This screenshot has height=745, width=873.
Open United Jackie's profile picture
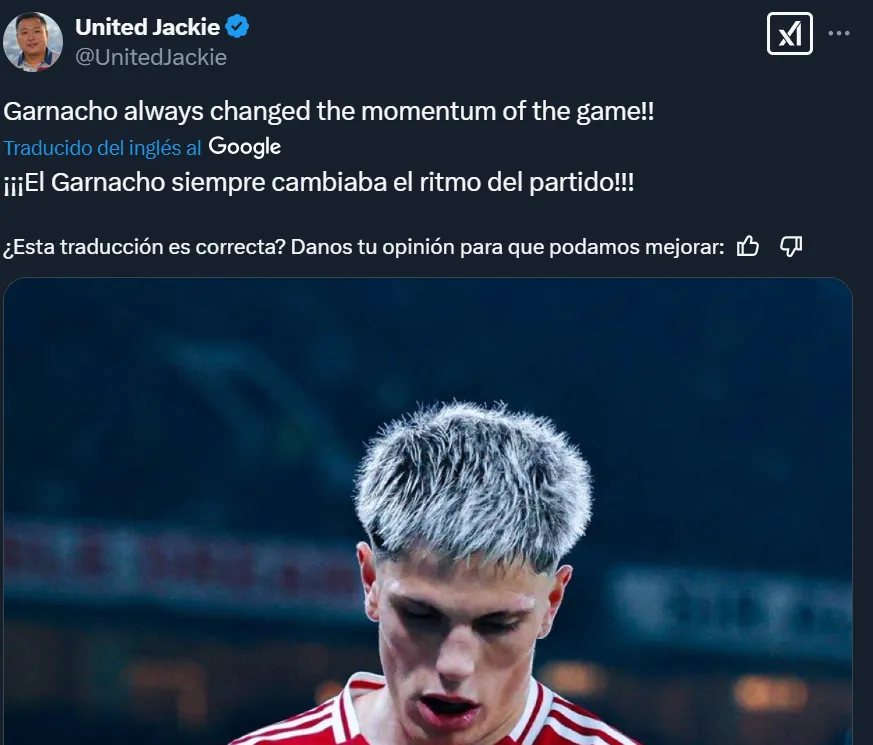[31, 42]
